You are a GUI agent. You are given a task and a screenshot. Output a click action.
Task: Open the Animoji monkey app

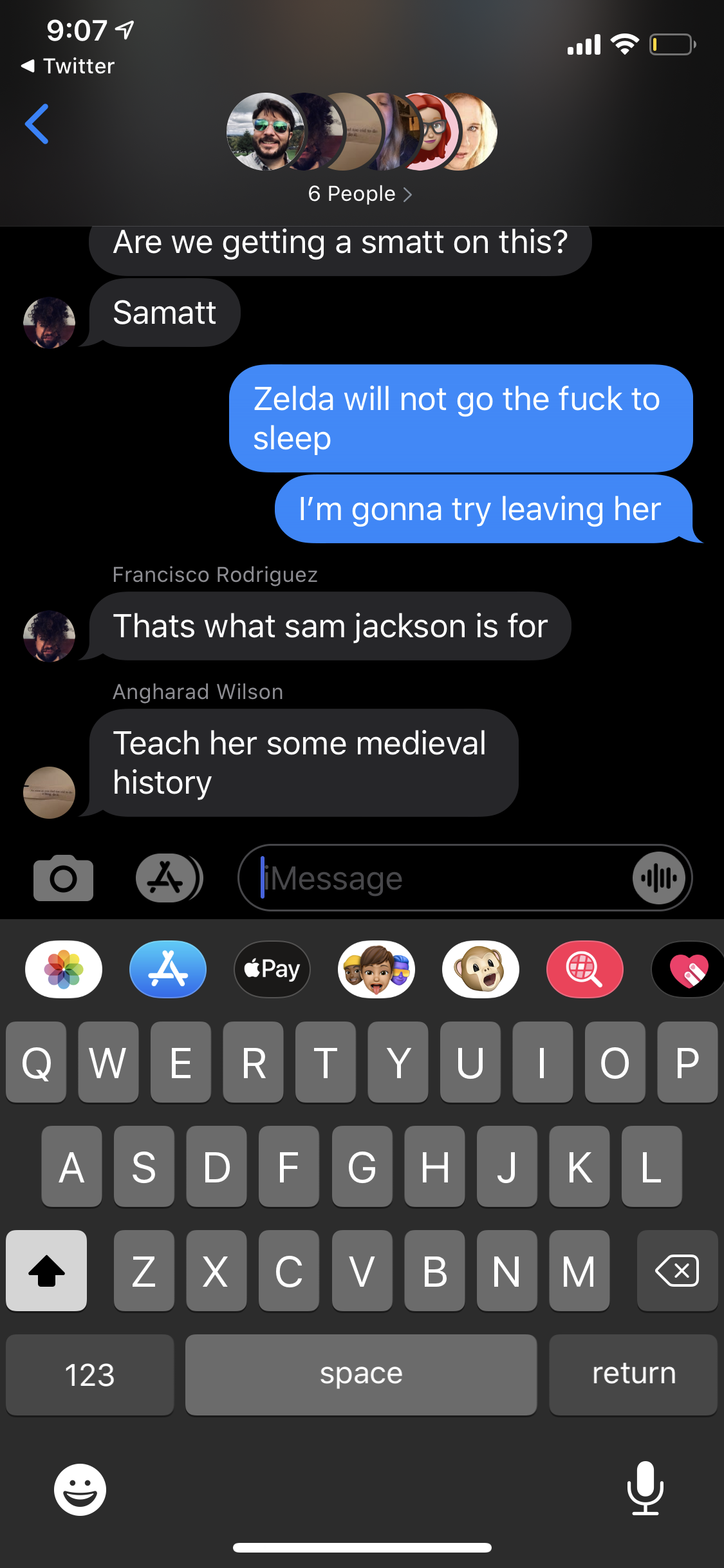point(481,969)
